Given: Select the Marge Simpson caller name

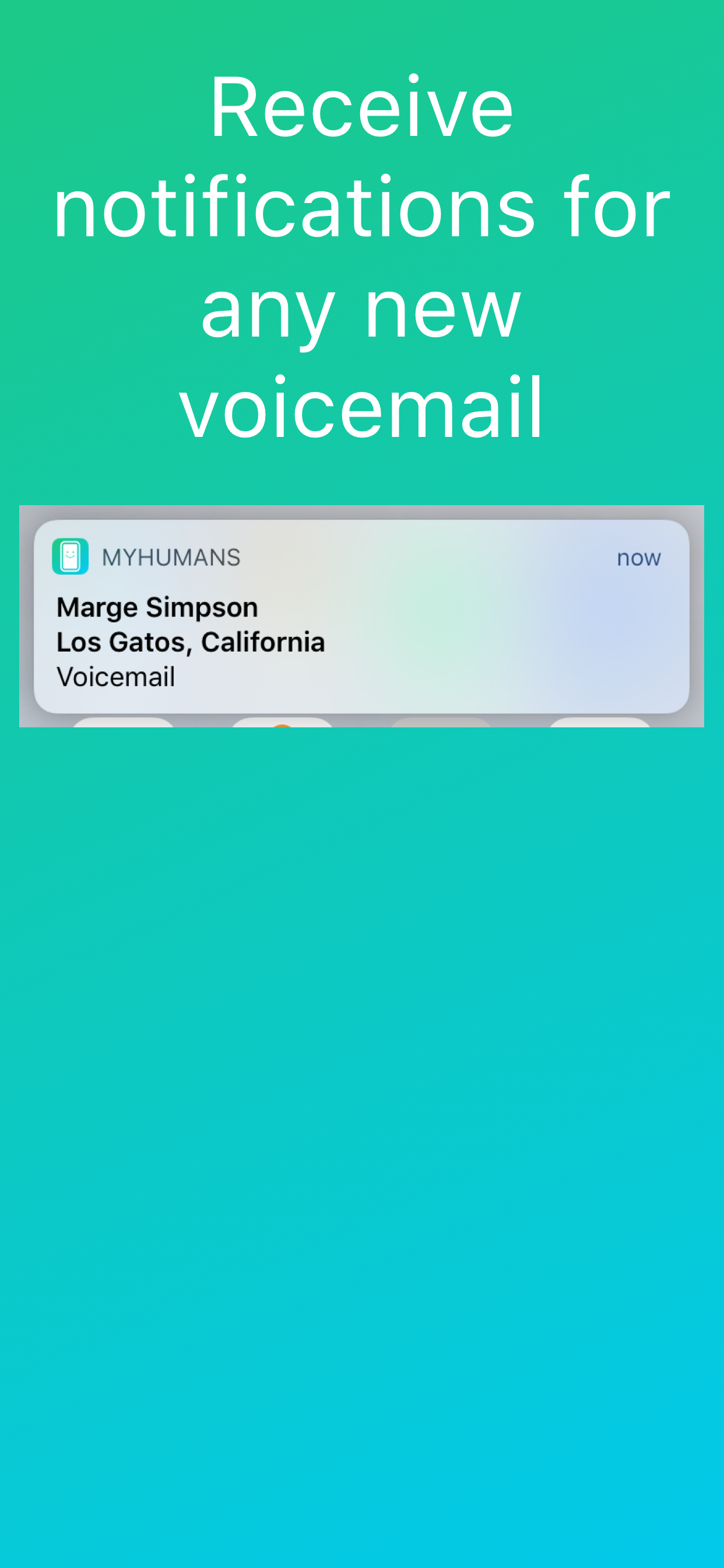Looking at the screenshot, I should (156, 606).
